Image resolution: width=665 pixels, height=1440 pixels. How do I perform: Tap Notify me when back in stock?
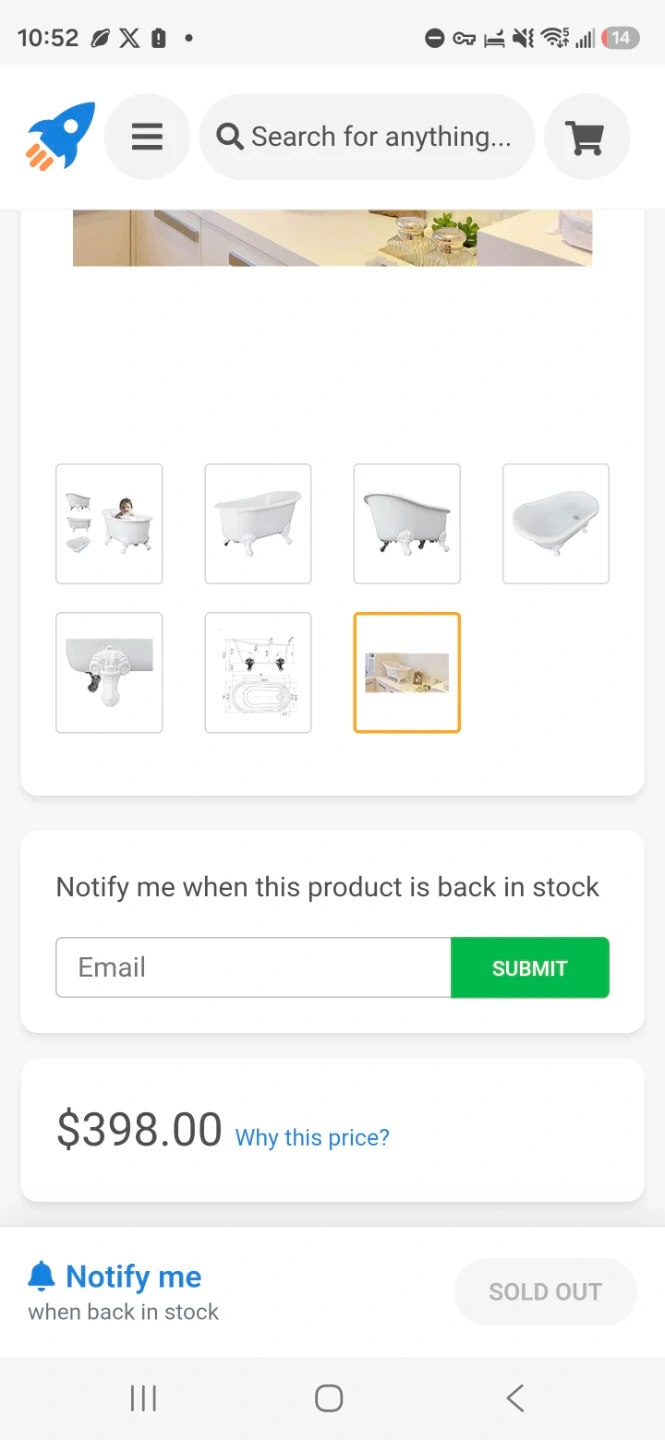124,1291
